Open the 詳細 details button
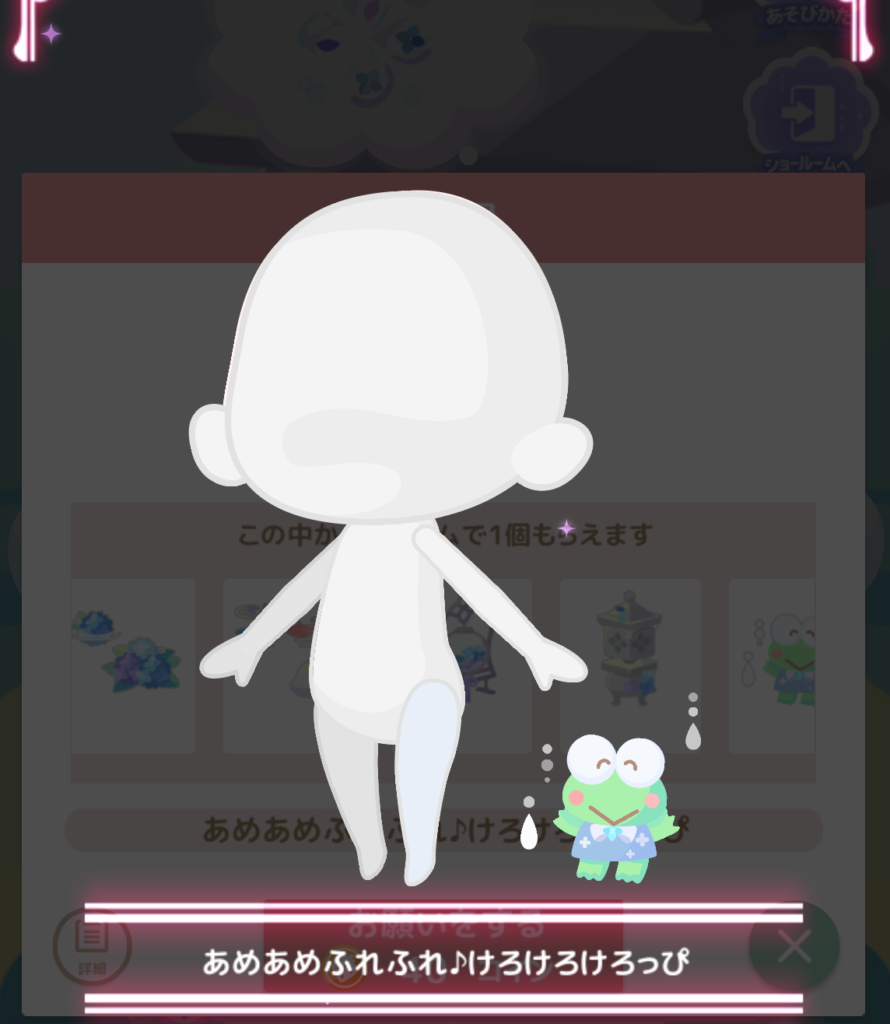This screenshot has height=1024, width=890. click(92, 946)
